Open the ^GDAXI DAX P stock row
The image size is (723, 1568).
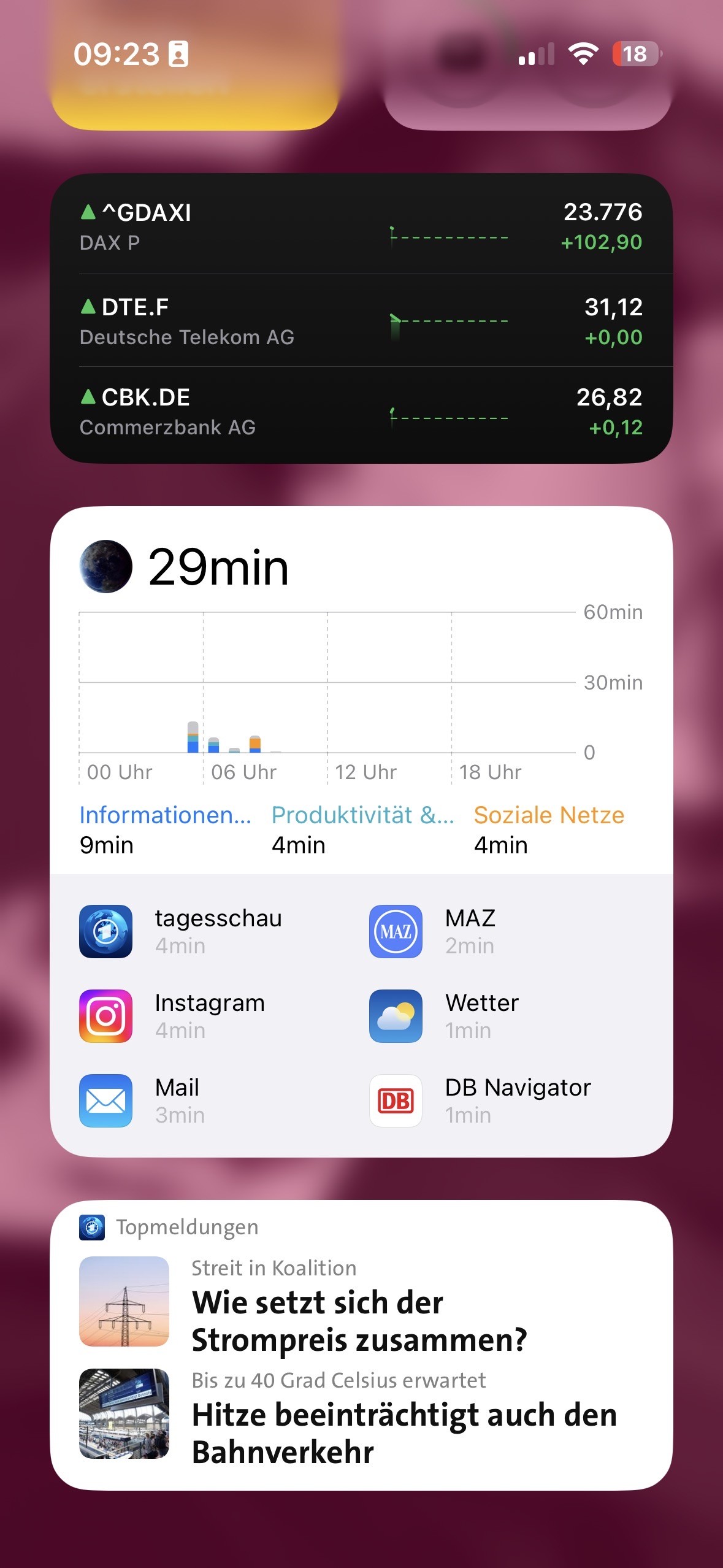click(361, 226)
